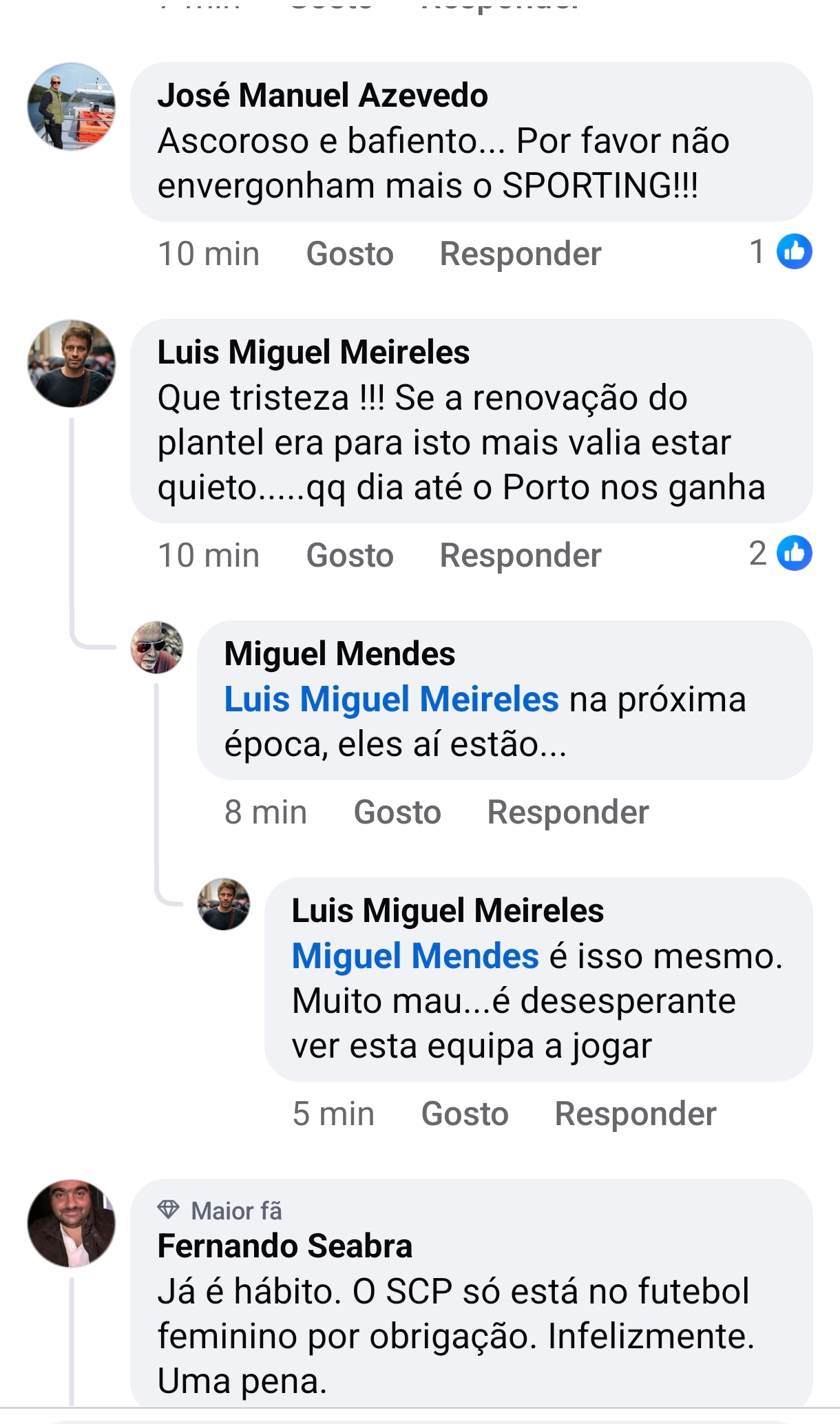This screenshot has width=840, height=1424.
Task: Open the name Luis Miguel Meireles above 'Que tristeza'
Action: coord(313,353)
